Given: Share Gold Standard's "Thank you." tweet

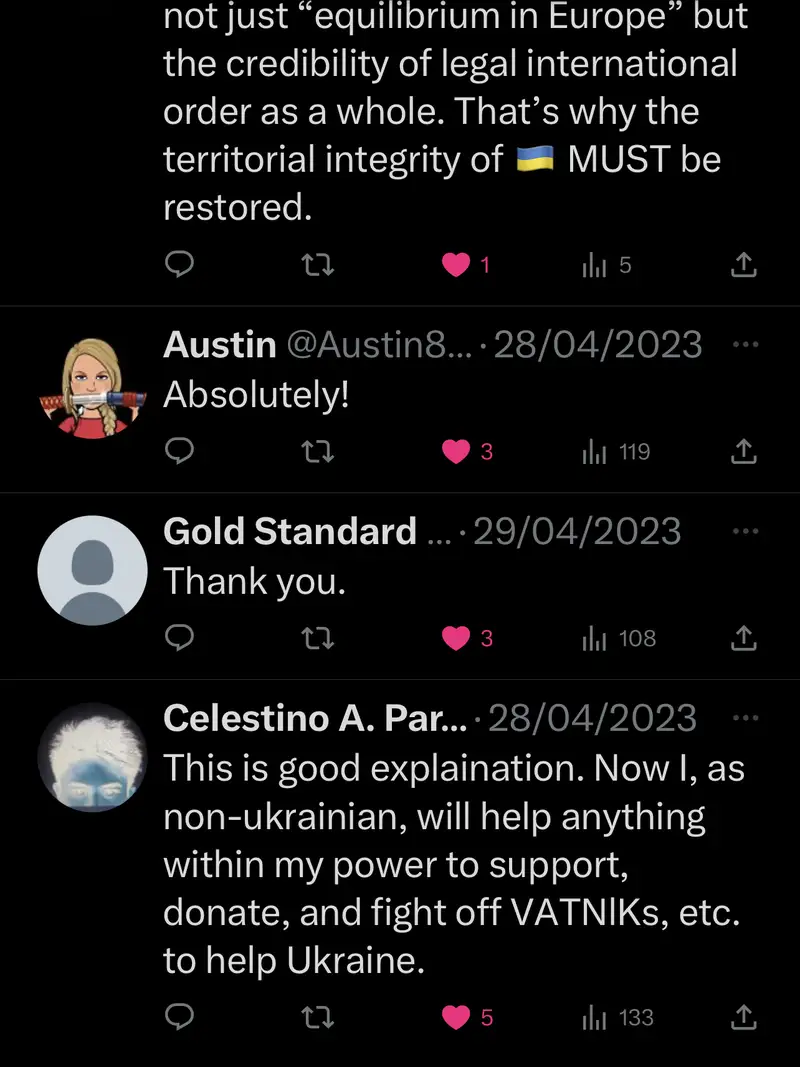Looking at the screenshot, I should click(x=743, y=638).
